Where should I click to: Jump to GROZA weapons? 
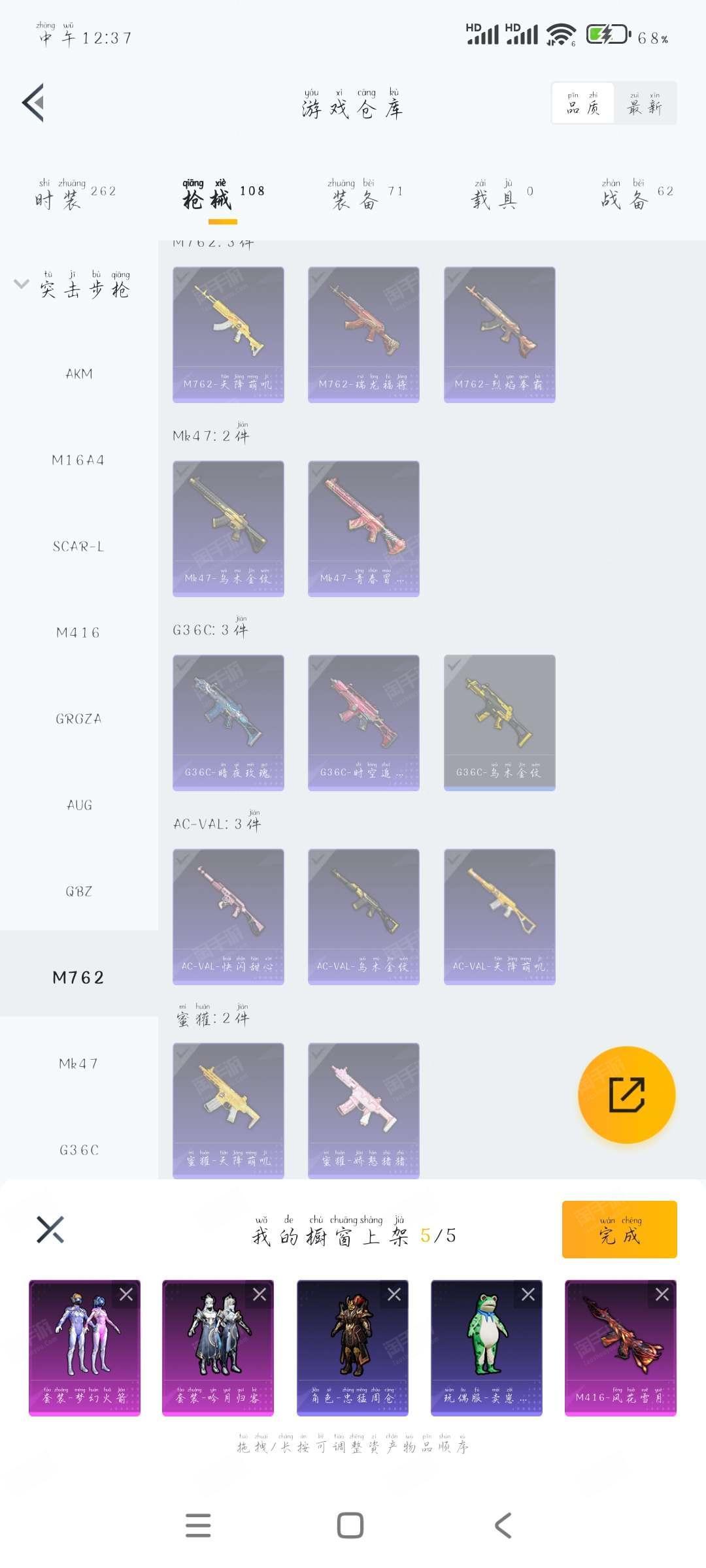(79, 719)
